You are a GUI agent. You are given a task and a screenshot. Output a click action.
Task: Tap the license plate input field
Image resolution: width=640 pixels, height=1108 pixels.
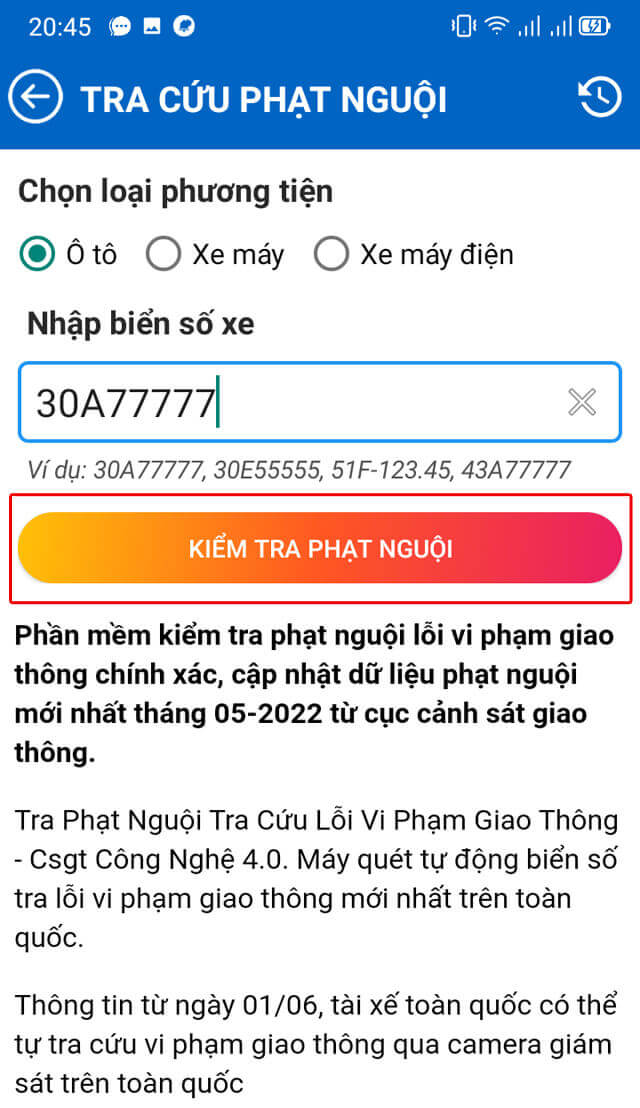coord(320,402)
